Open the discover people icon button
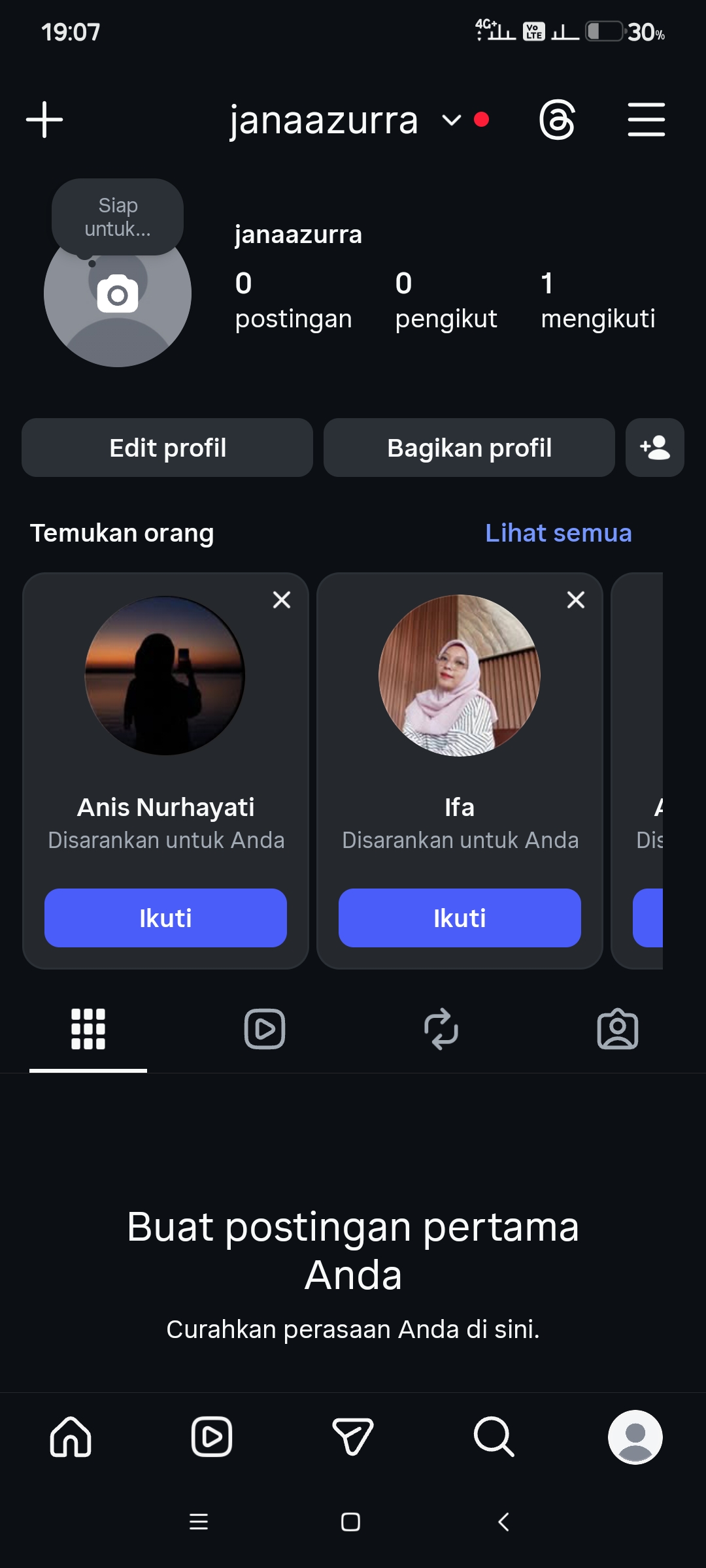 click(655, 448)
